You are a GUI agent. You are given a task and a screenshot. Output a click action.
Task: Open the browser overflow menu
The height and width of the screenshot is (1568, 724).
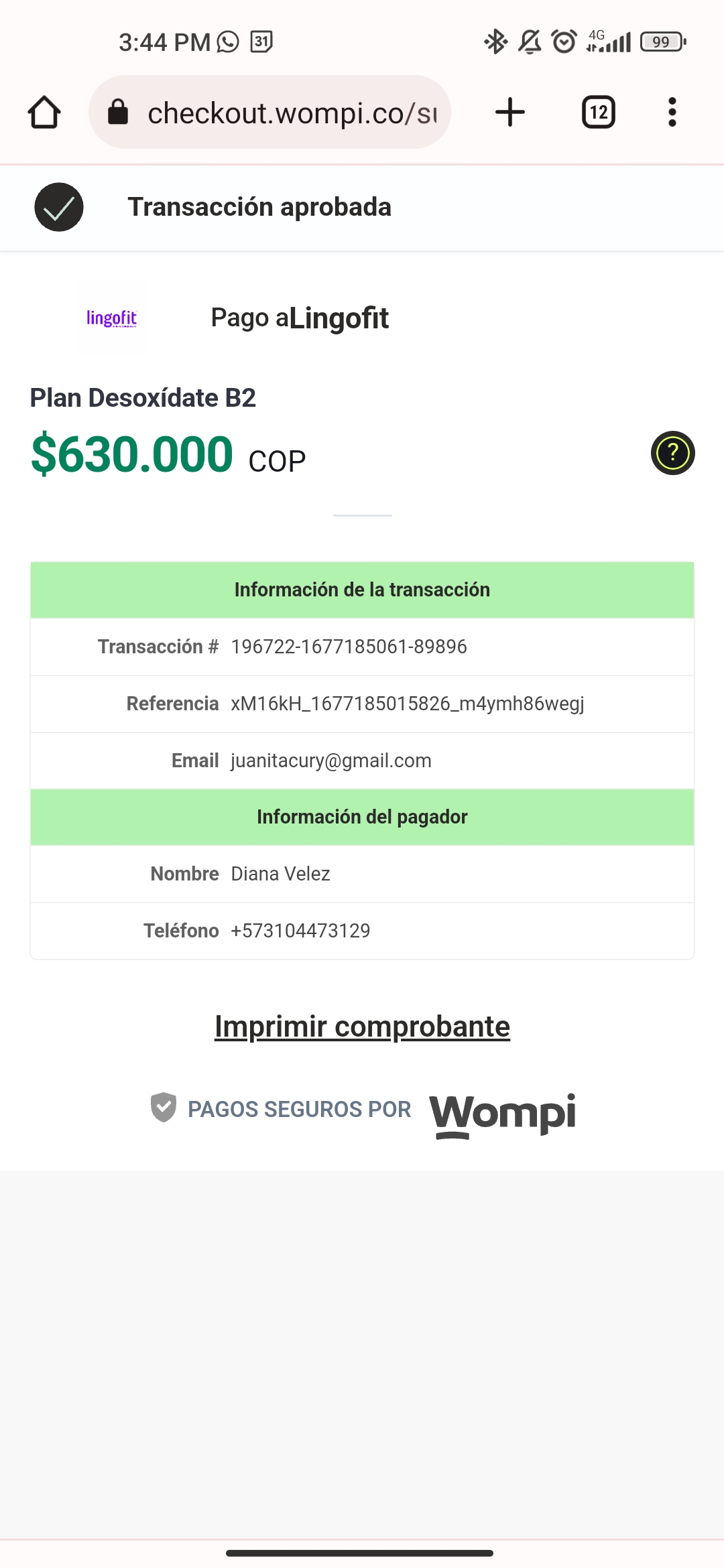point(672,112)
